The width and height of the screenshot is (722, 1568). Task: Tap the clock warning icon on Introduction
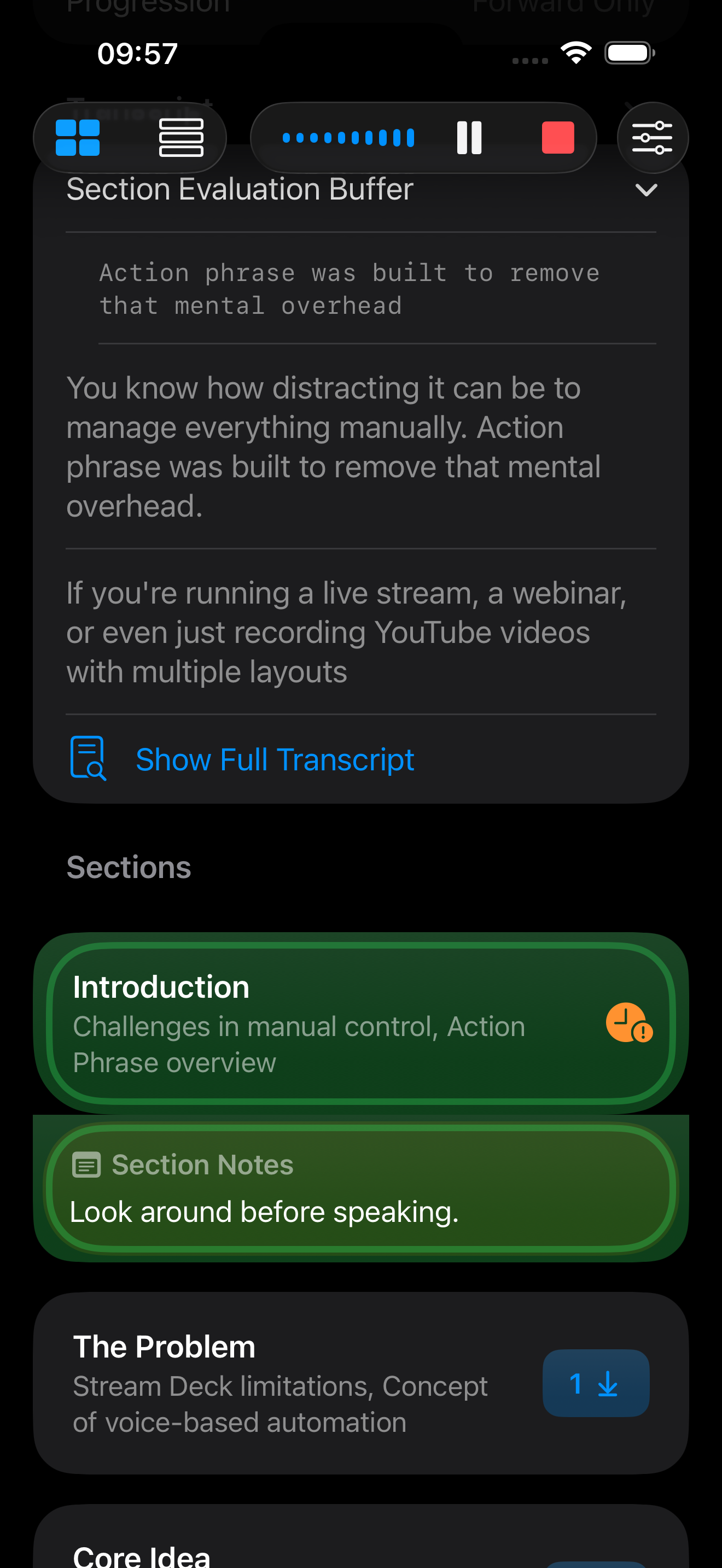(x=628, y=1022)
